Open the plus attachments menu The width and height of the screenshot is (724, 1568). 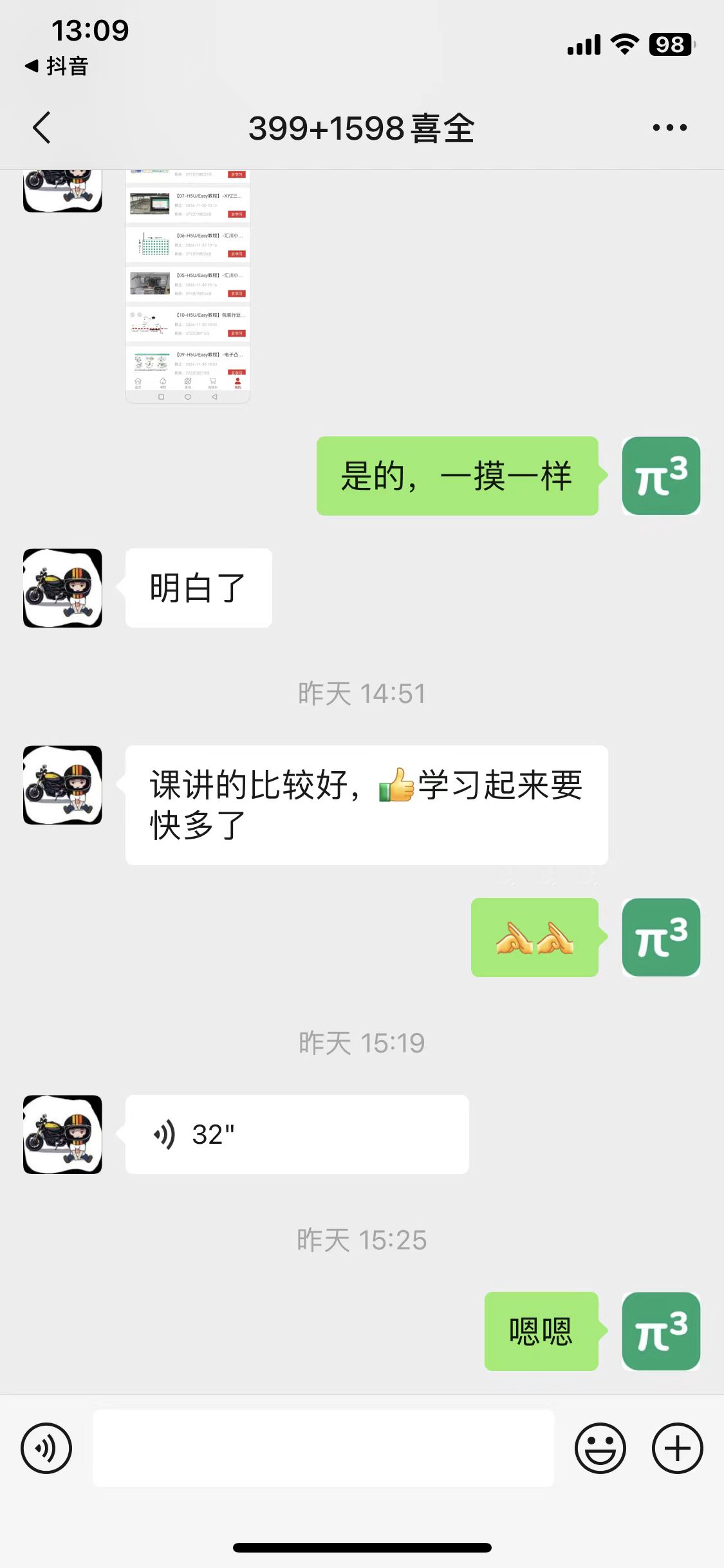pyautogui.click(x=677, y=1448)
